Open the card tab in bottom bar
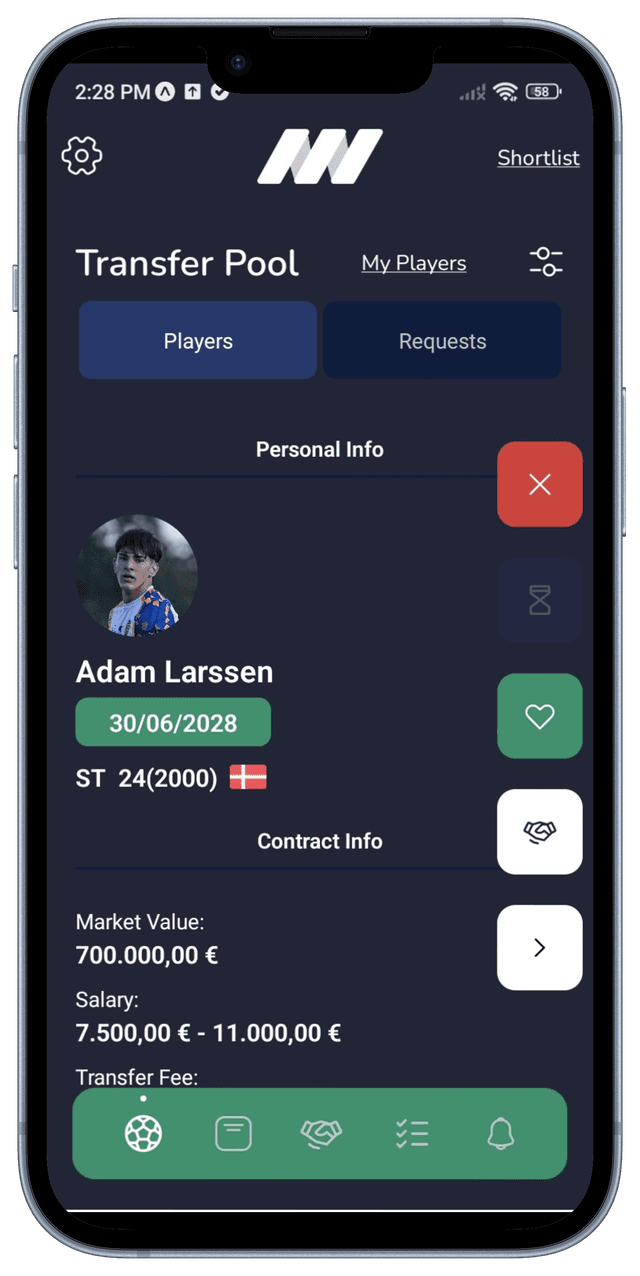 click(x=233, y=1133)
